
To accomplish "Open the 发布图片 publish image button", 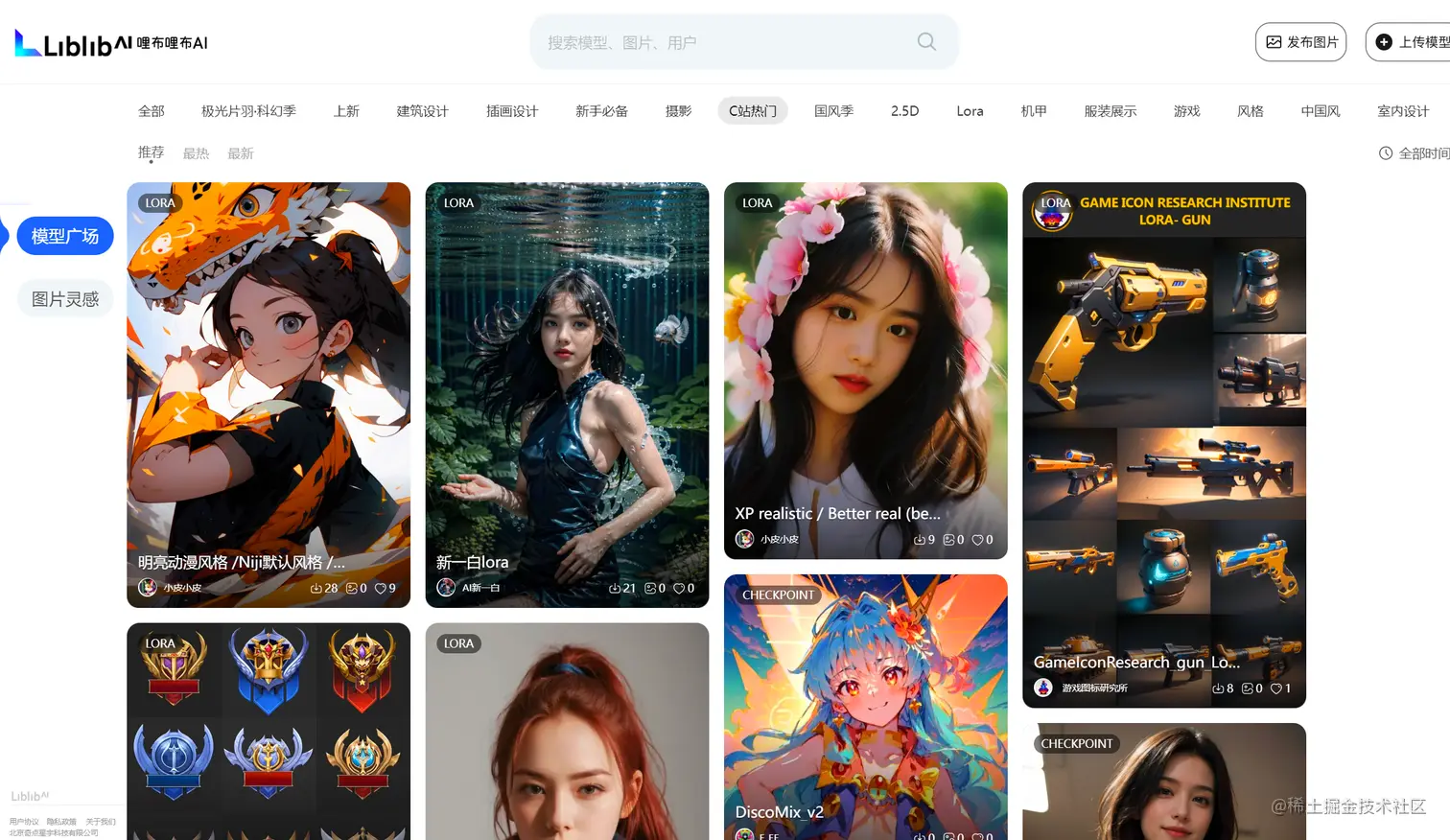I will tap(1300, 42).
